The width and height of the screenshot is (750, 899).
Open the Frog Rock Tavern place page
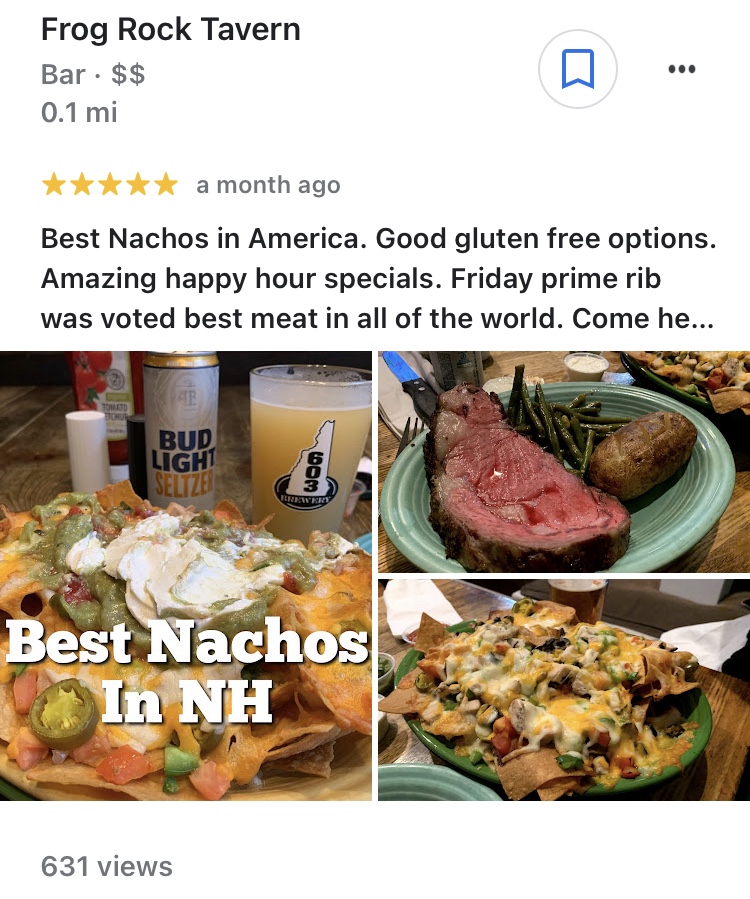point(171,30)
